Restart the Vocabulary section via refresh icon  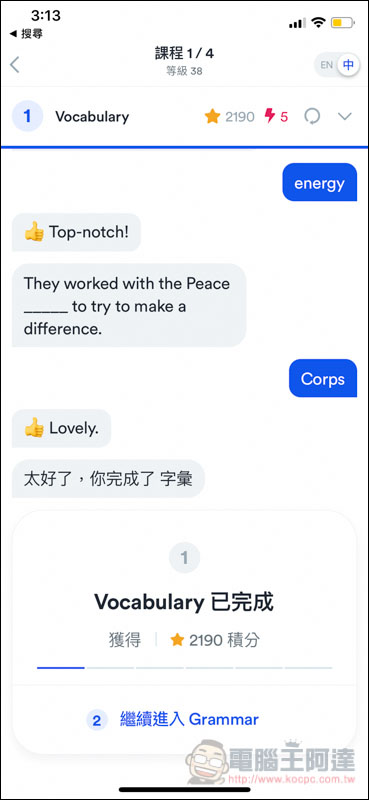click(312, 116)
